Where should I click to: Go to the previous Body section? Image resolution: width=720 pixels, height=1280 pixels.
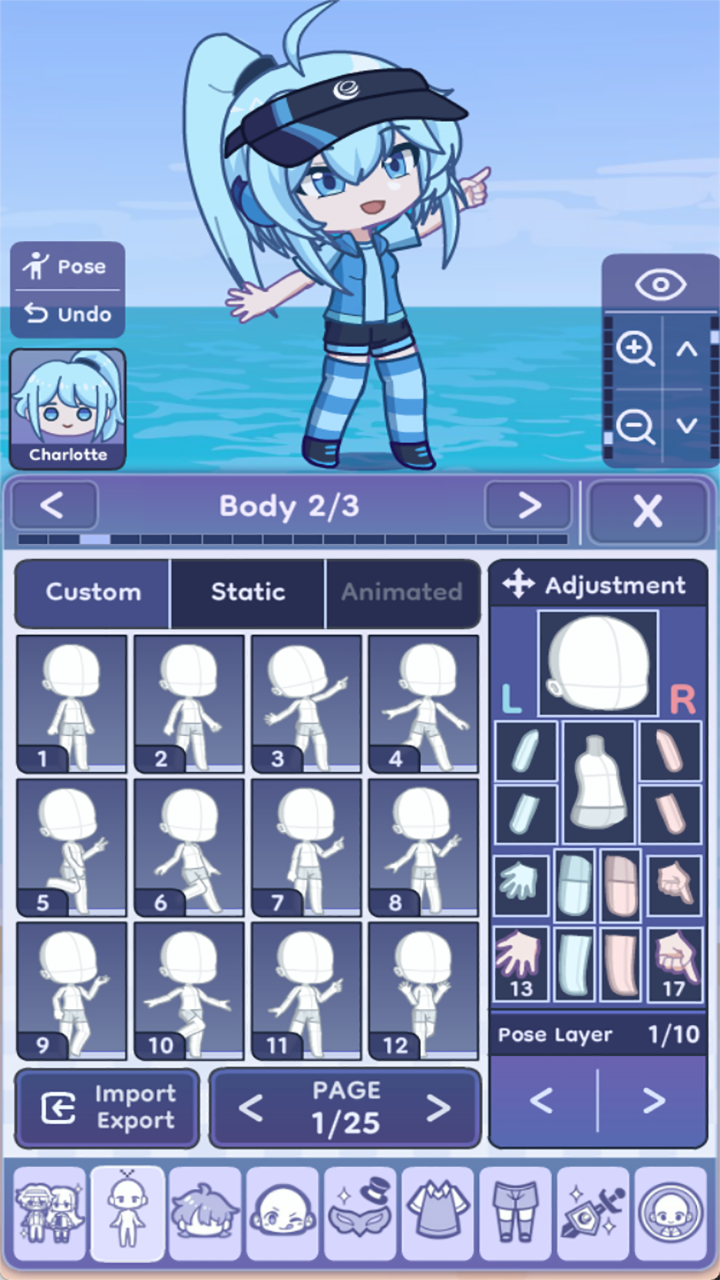pos(54,506)
